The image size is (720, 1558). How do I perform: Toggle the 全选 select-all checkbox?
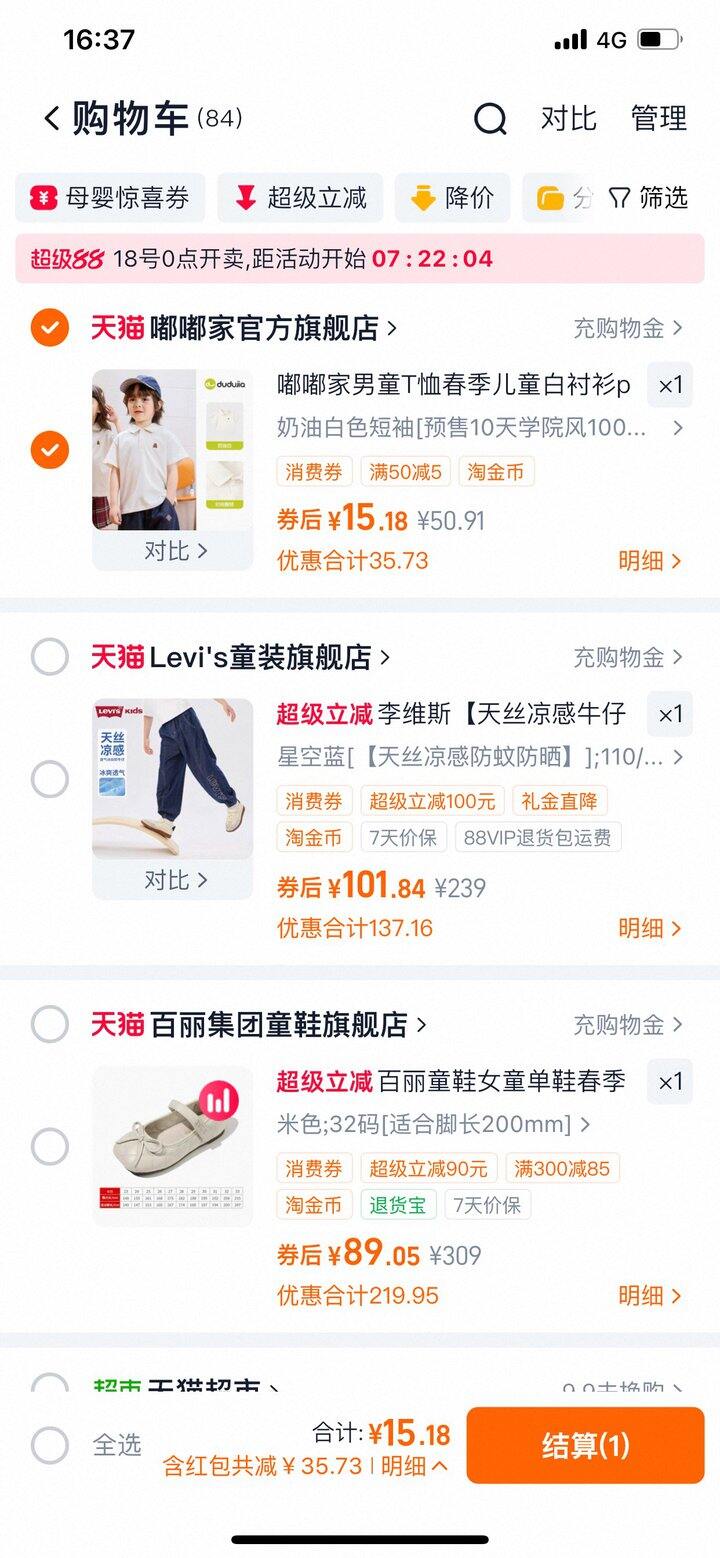(50, 1445)
